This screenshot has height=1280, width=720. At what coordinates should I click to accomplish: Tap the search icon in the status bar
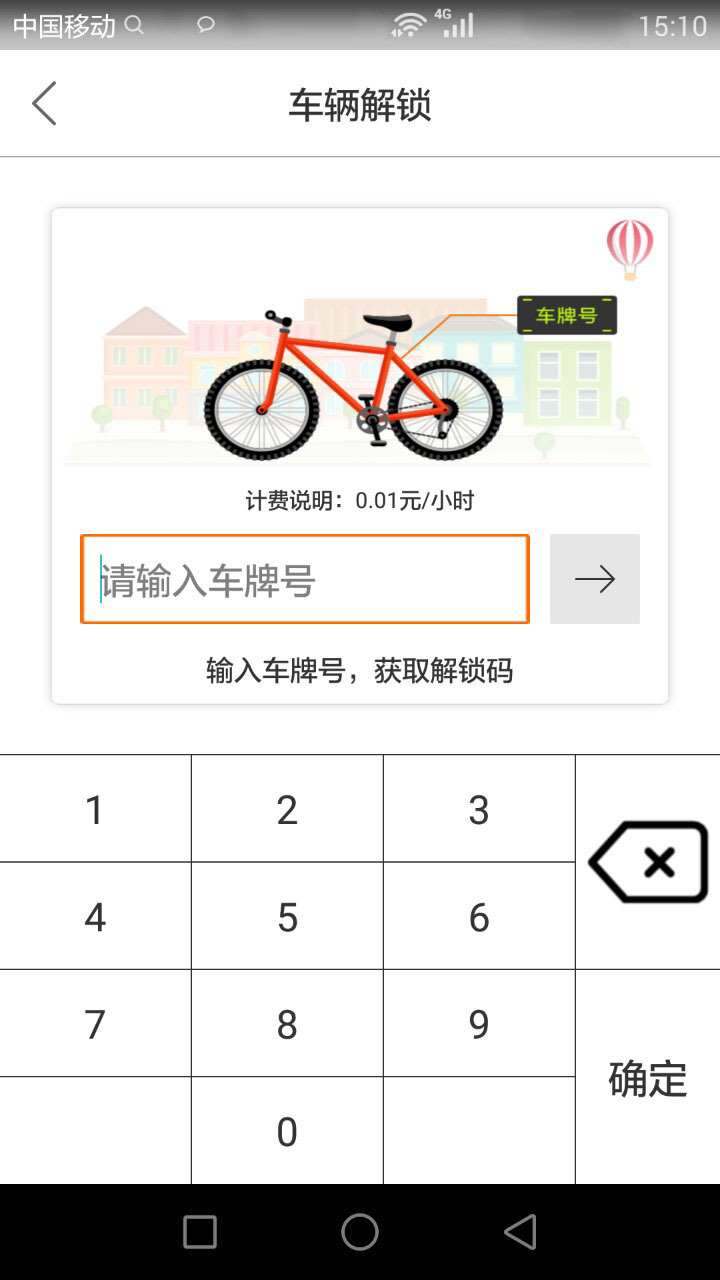tap(134, 26)
